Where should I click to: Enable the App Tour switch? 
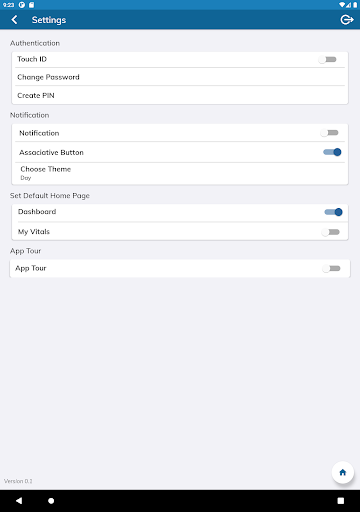click(331, 268)
